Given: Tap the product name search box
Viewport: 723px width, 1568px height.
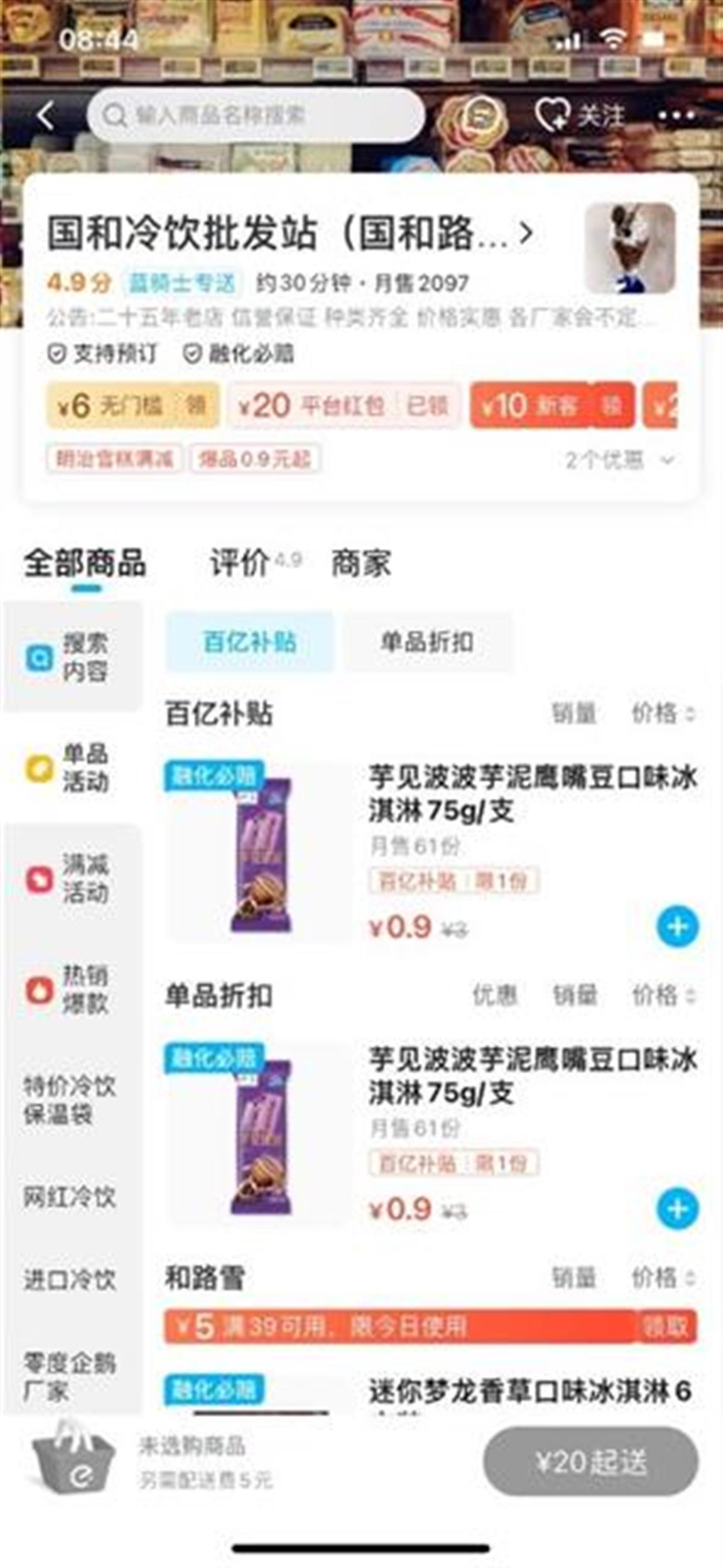Looking at the screenshot, I should (x=255, y=115).
